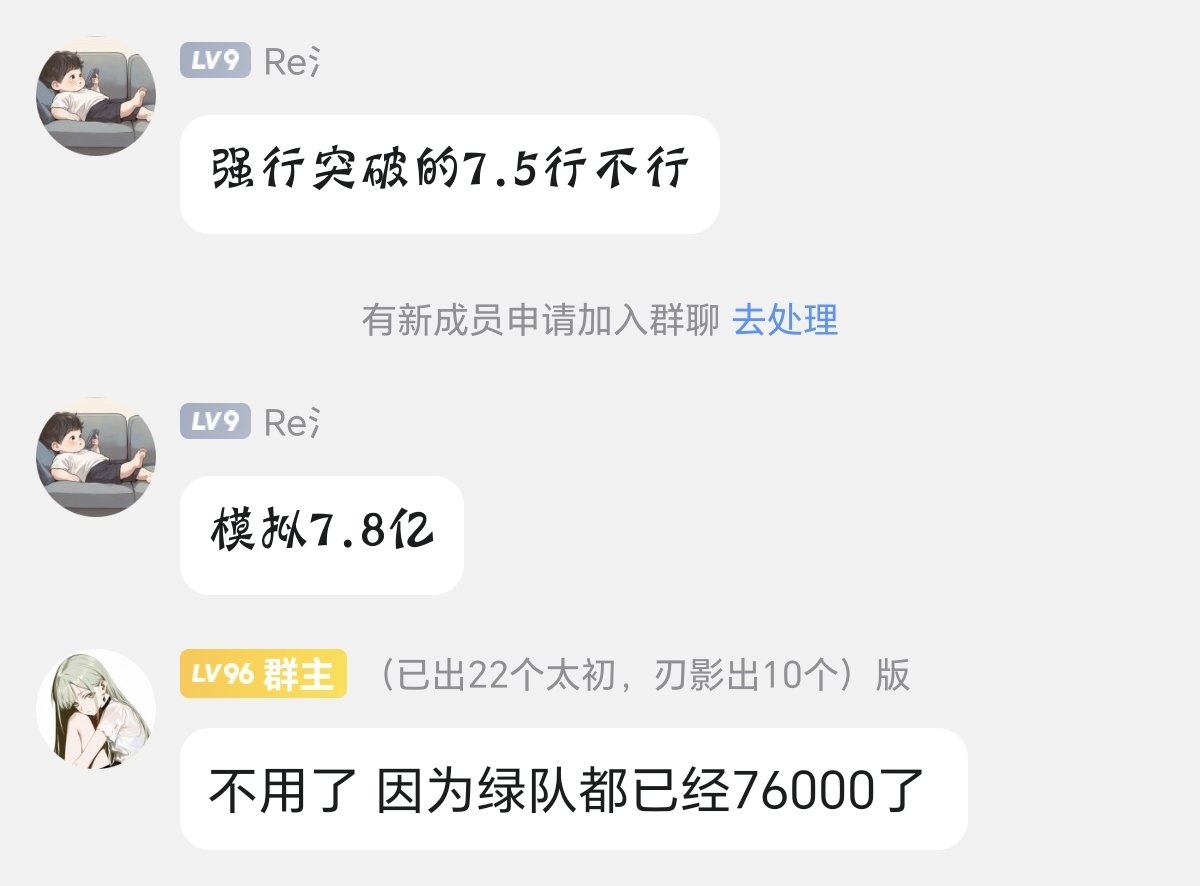Open the group owner's avatar with LV96 群主 badge
Screen dimensions: 1200x886
click(96, 709)
